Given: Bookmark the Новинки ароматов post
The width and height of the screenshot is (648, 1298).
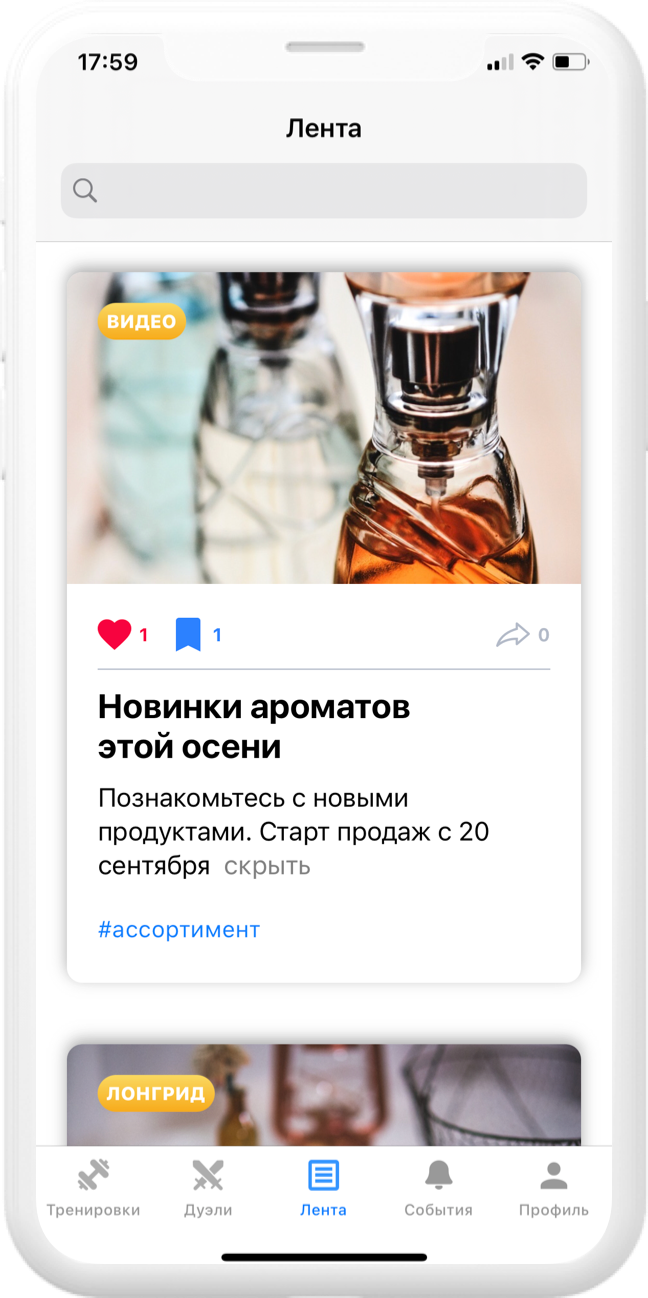Looking at the screenshot, I should (188, 634).
